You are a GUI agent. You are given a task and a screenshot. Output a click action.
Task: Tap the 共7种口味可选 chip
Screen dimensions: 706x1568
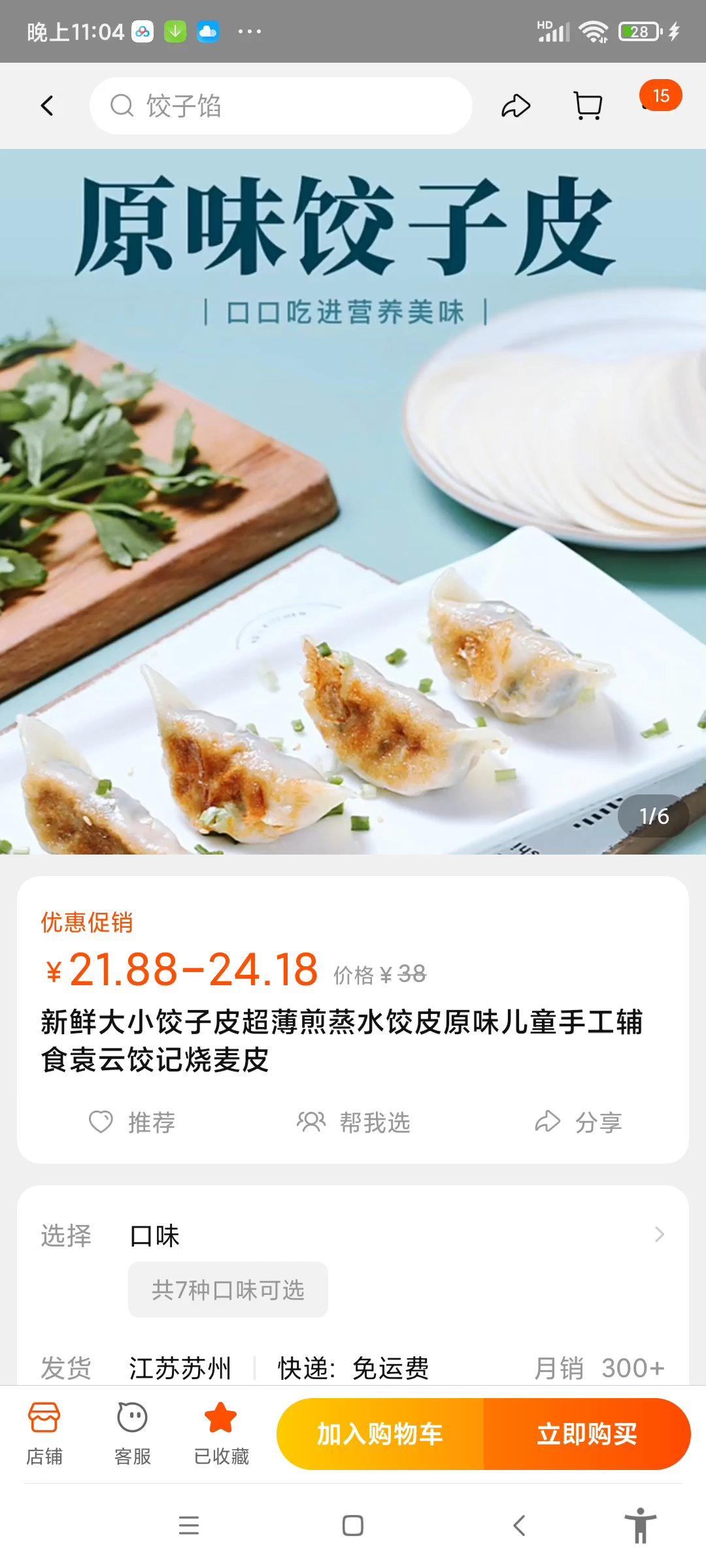[228, 1290]
